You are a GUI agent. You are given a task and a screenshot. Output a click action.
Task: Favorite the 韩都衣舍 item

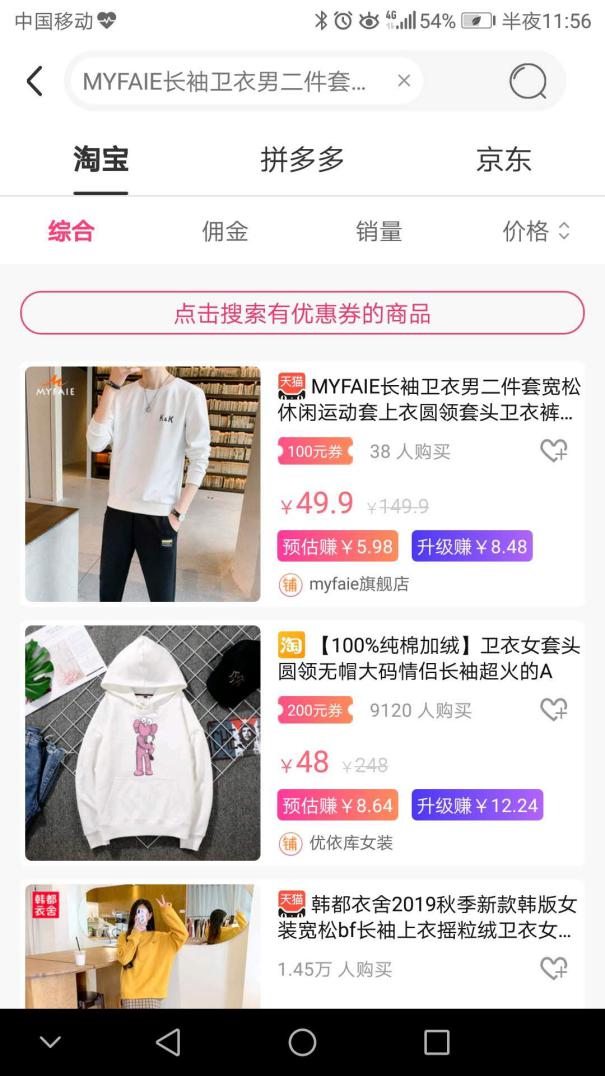click(x=553, y=968)
